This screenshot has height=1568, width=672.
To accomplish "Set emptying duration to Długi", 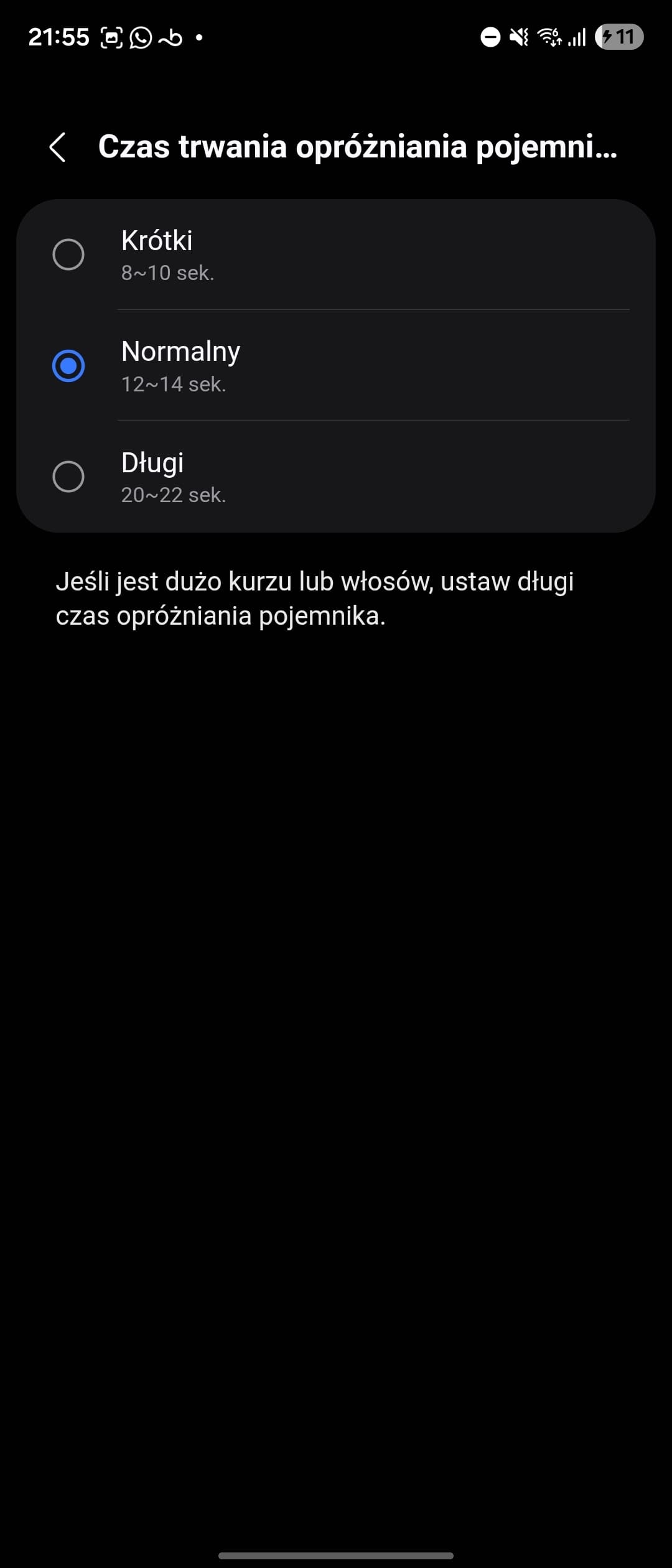I will tap(68, 477).
